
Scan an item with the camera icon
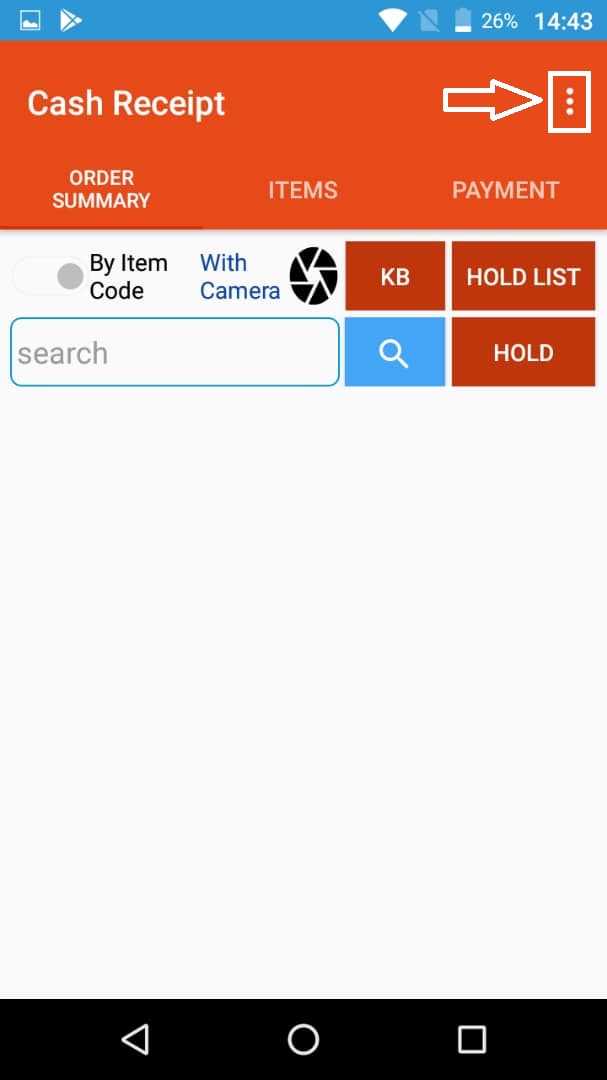tap(313, 276)
